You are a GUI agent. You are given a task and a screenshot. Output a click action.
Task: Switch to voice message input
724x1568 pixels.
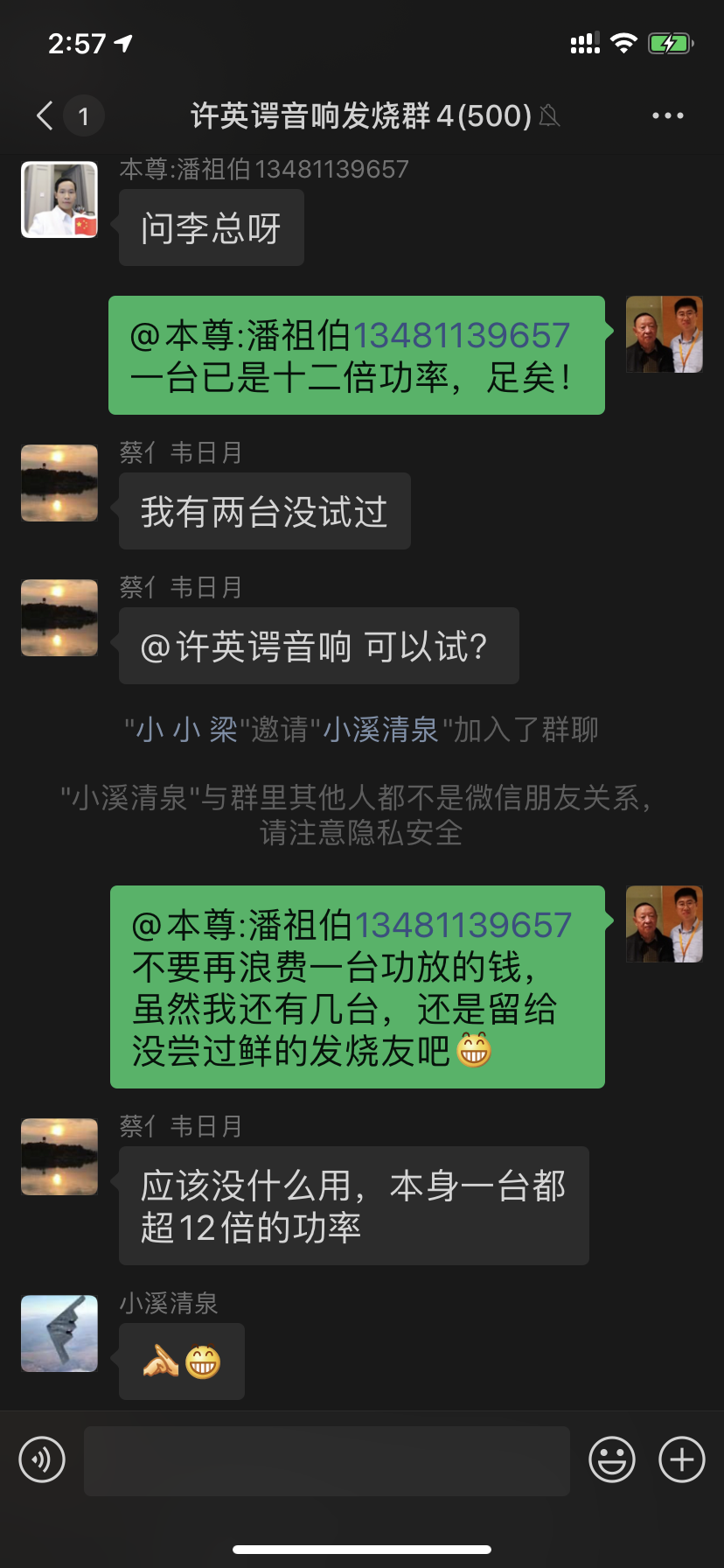42,1459
